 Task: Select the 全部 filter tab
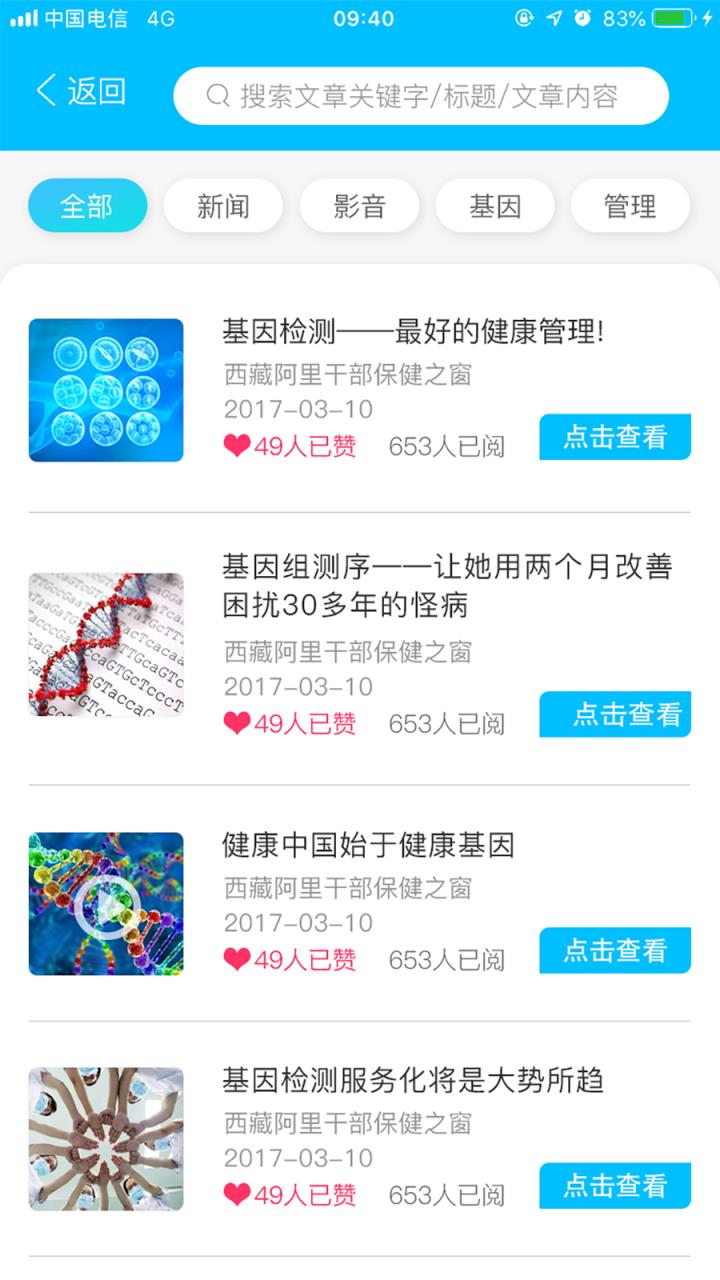click(87, 205)
